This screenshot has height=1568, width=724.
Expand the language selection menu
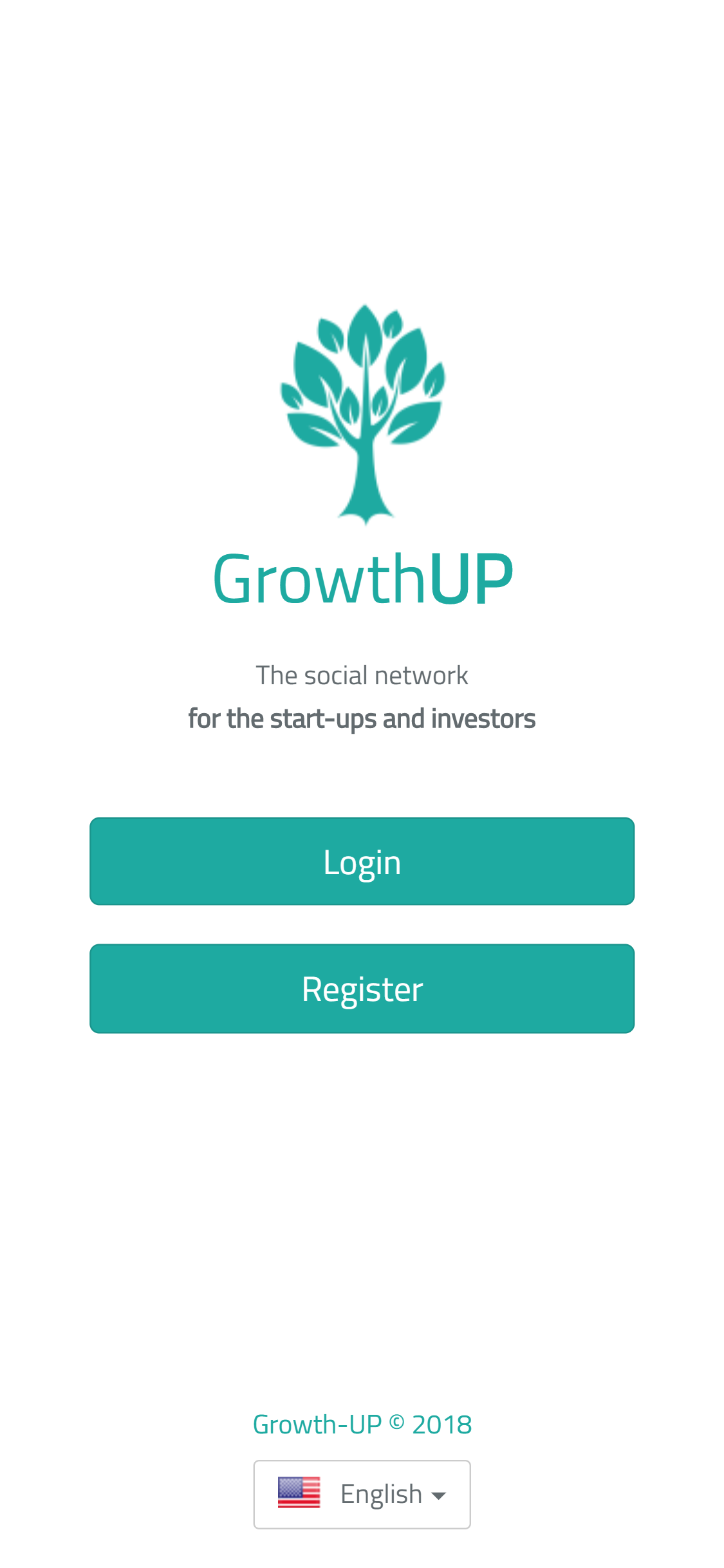[x=362, y=1493]
